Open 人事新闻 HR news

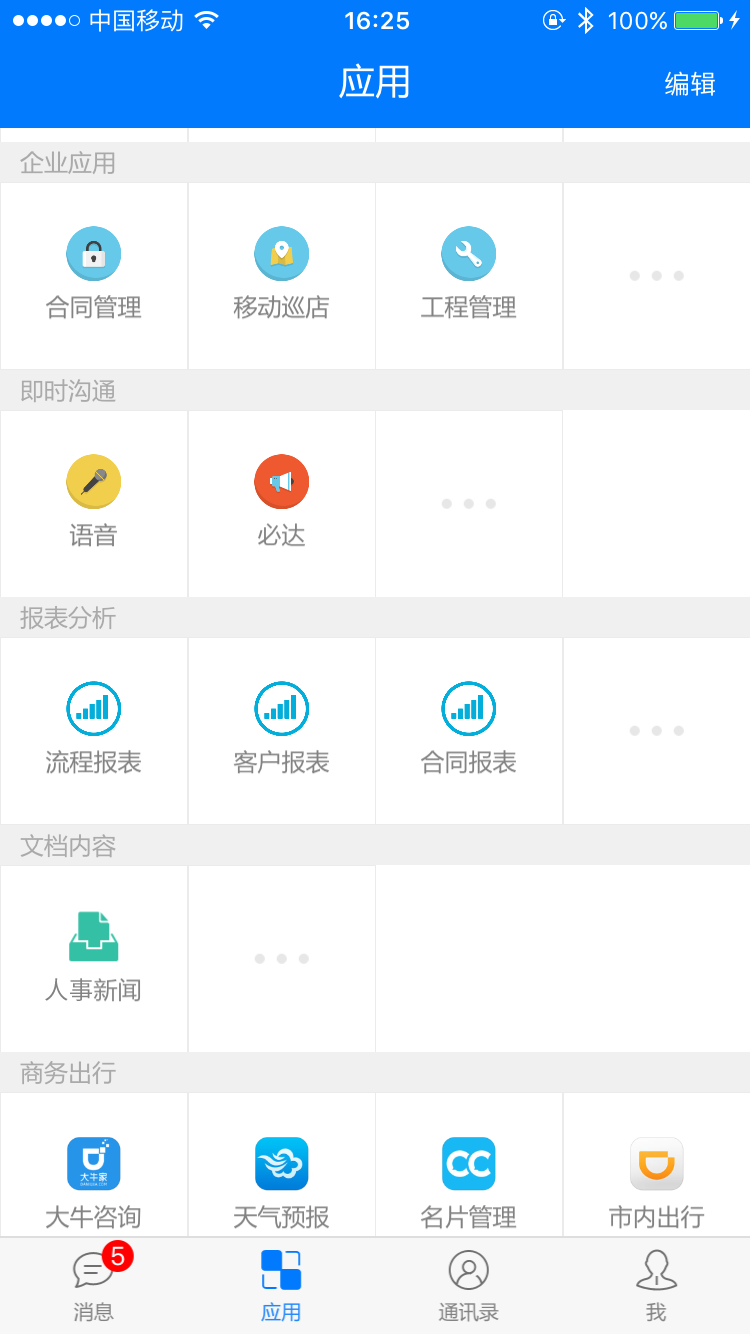pos(94,959)
